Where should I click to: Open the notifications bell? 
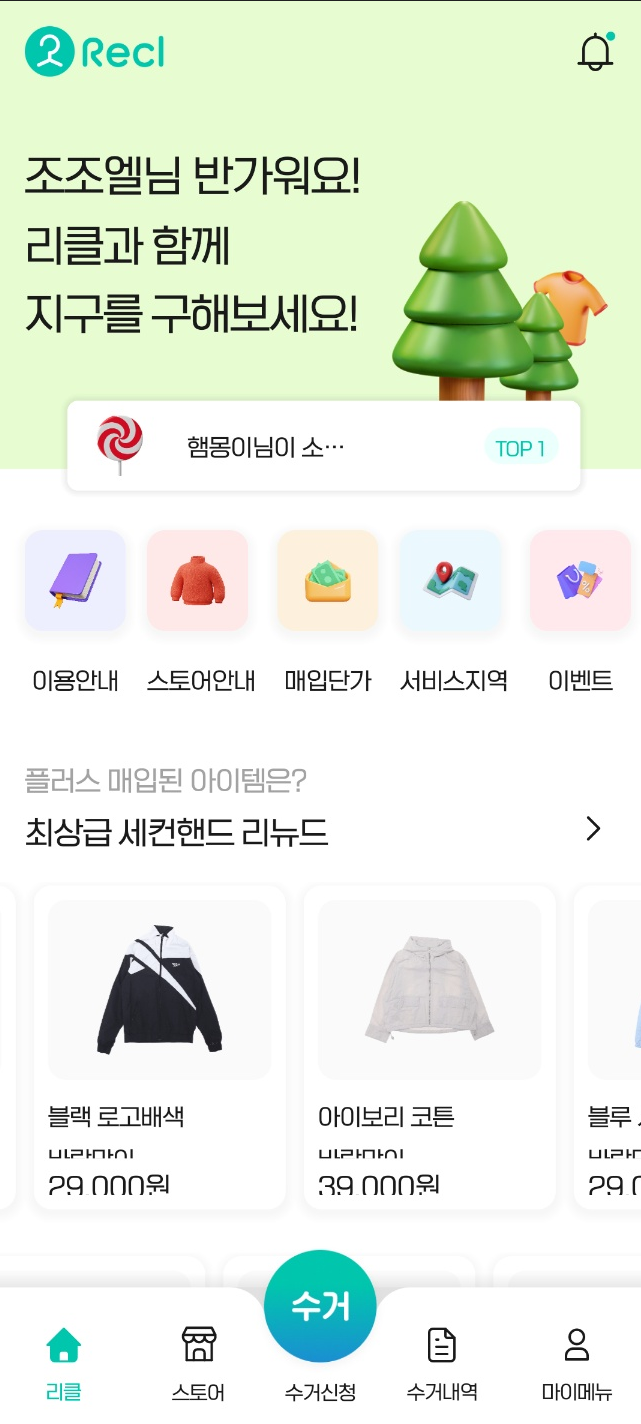tap(595, 52)
